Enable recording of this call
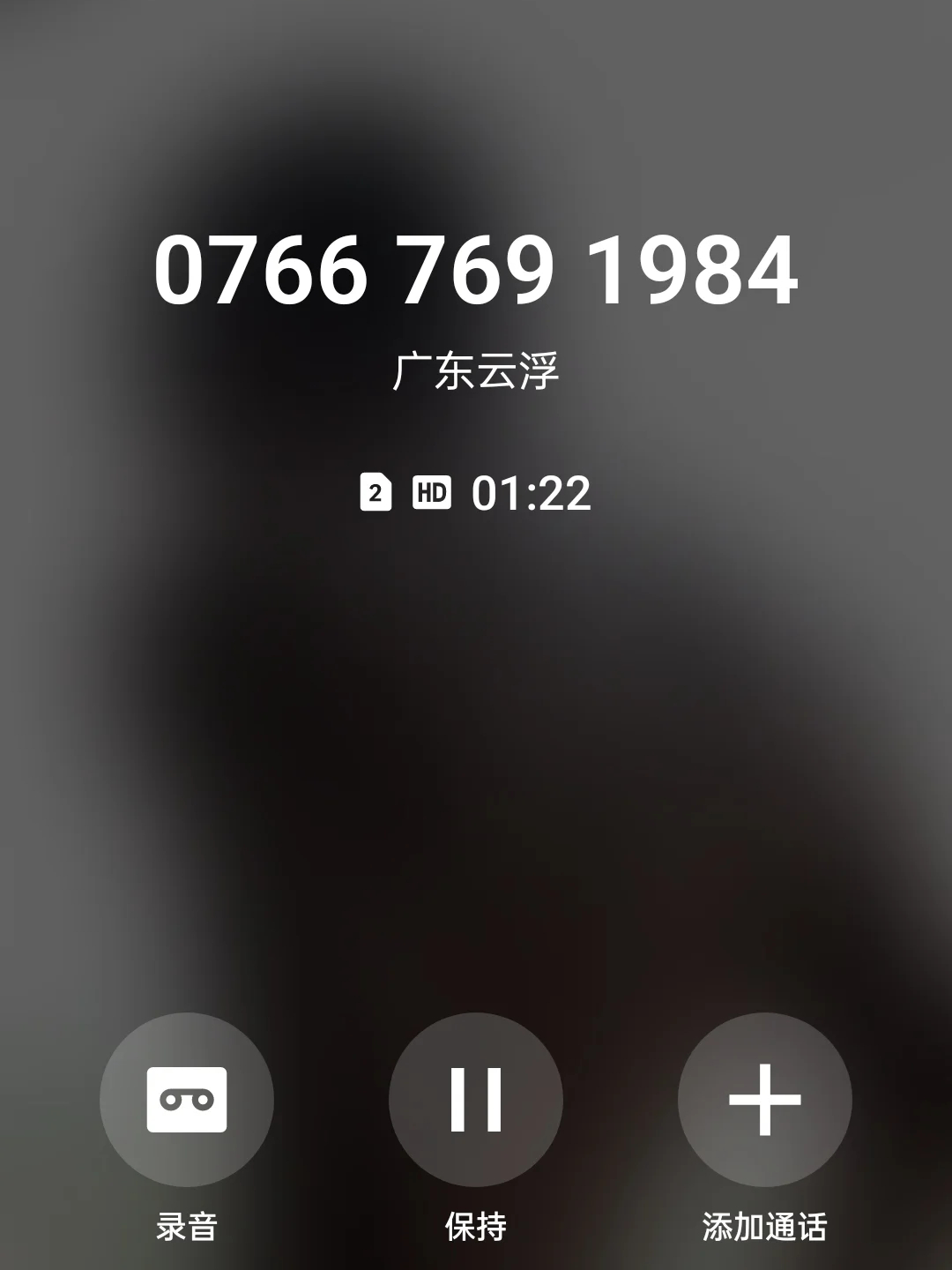This screenshot has height=1270, width=952. pyautogui.click(x=187, y=1097)
